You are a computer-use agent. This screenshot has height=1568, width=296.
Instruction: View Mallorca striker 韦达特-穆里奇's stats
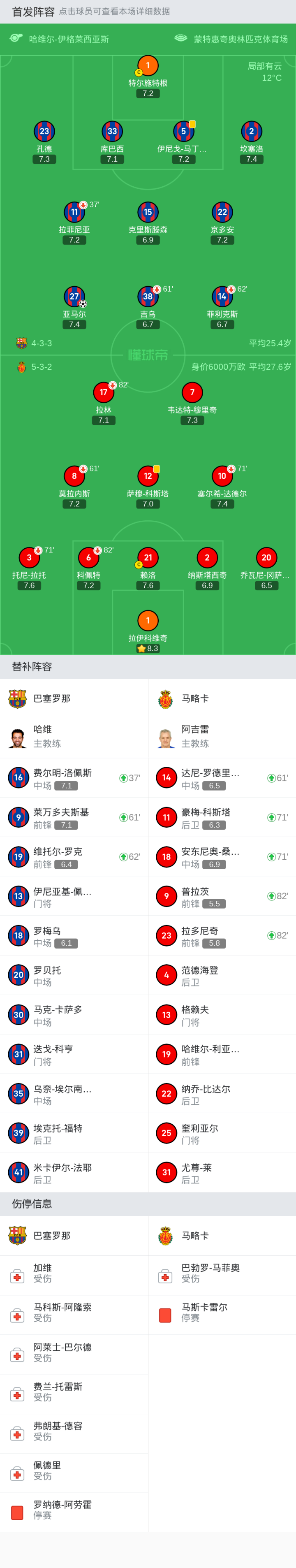[x=192, y=392]
